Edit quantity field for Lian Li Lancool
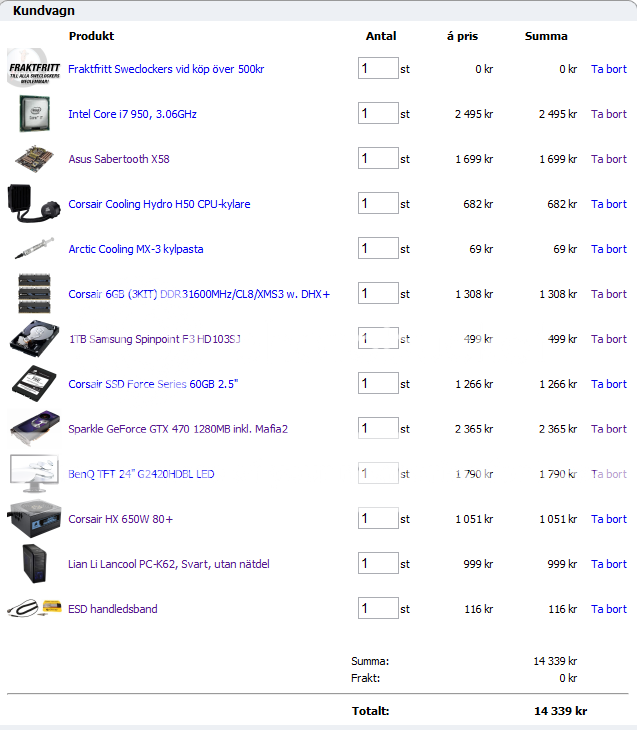The width and height of the screenshot is (637, 730). [377, 563]
